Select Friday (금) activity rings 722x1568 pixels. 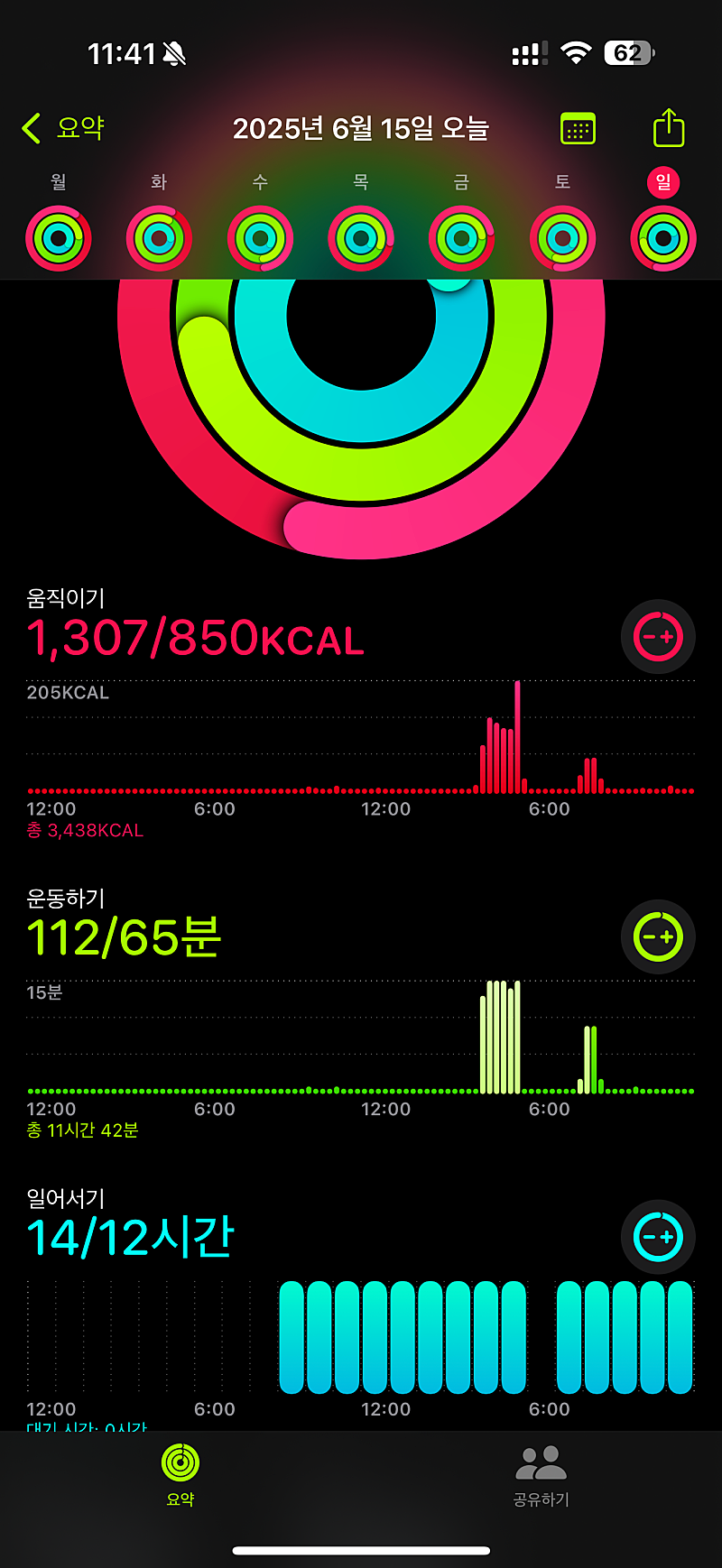461,238
